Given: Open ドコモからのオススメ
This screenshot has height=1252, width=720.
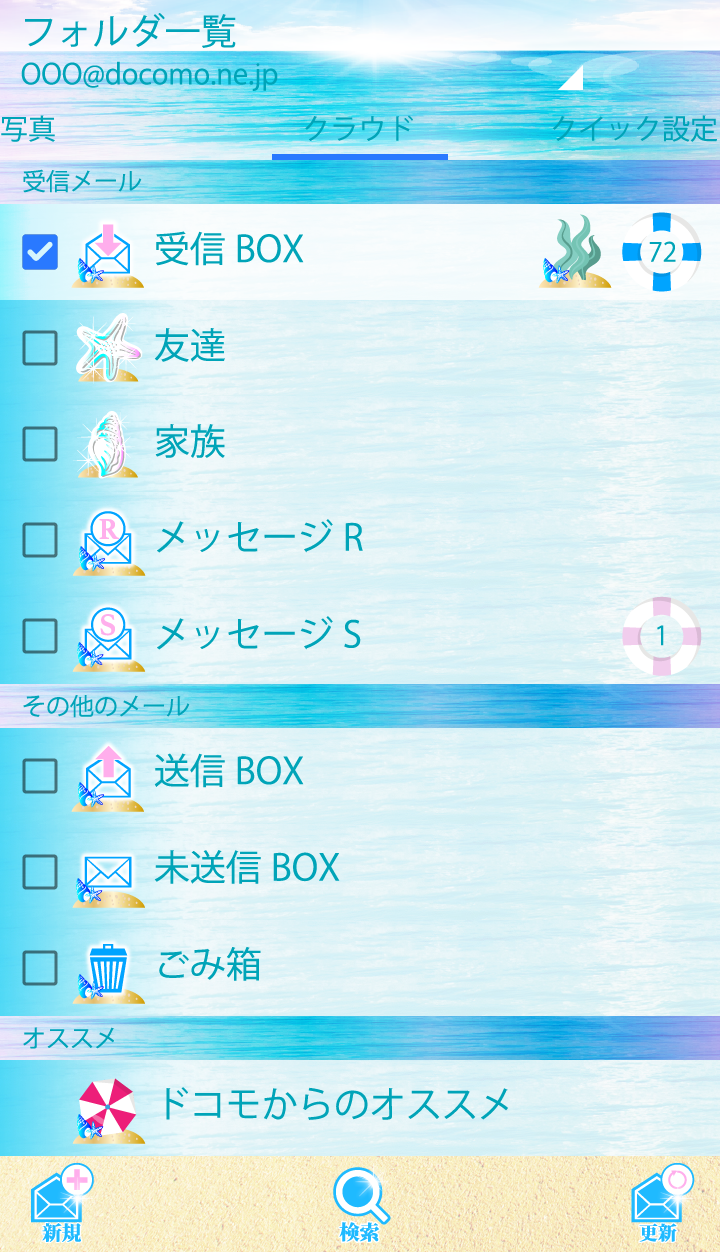Looking at the screenshot, I should [x=334, y=1105].
